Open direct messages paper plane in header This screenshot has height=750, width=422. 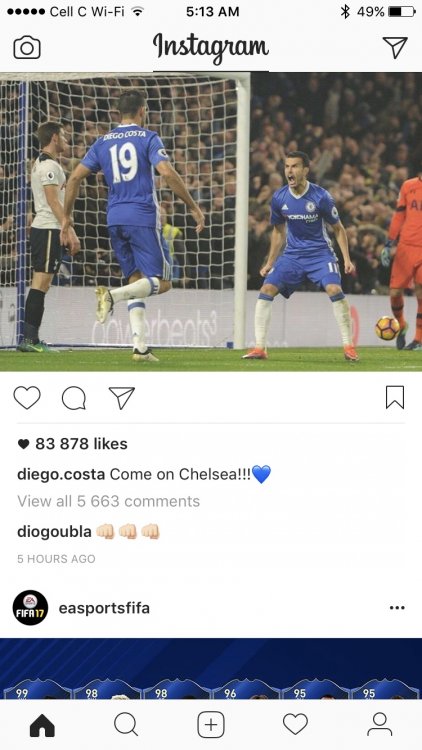coord(395,47)
